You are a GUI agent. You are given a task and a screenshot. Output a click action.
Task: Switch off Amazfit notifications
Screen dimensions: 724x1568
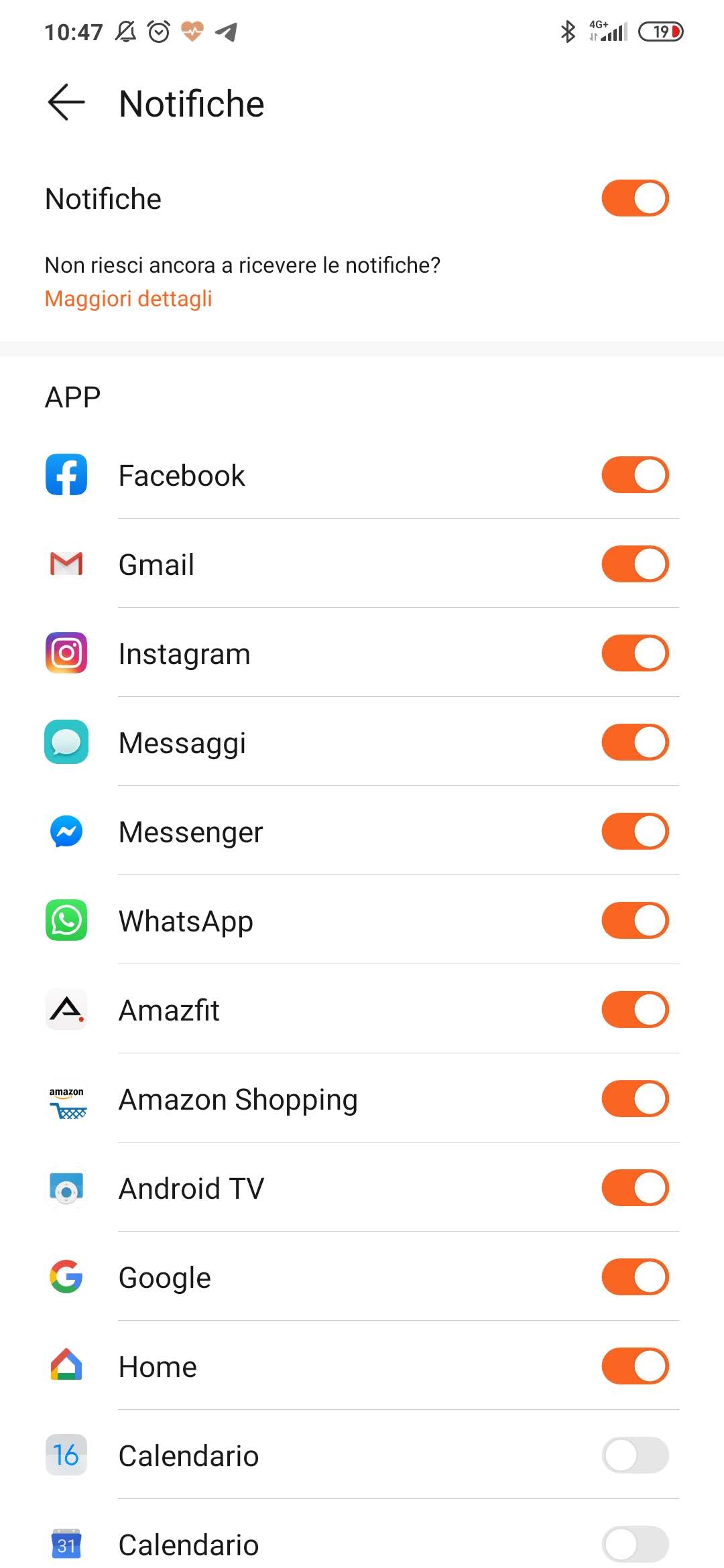tap(635, 1010)
